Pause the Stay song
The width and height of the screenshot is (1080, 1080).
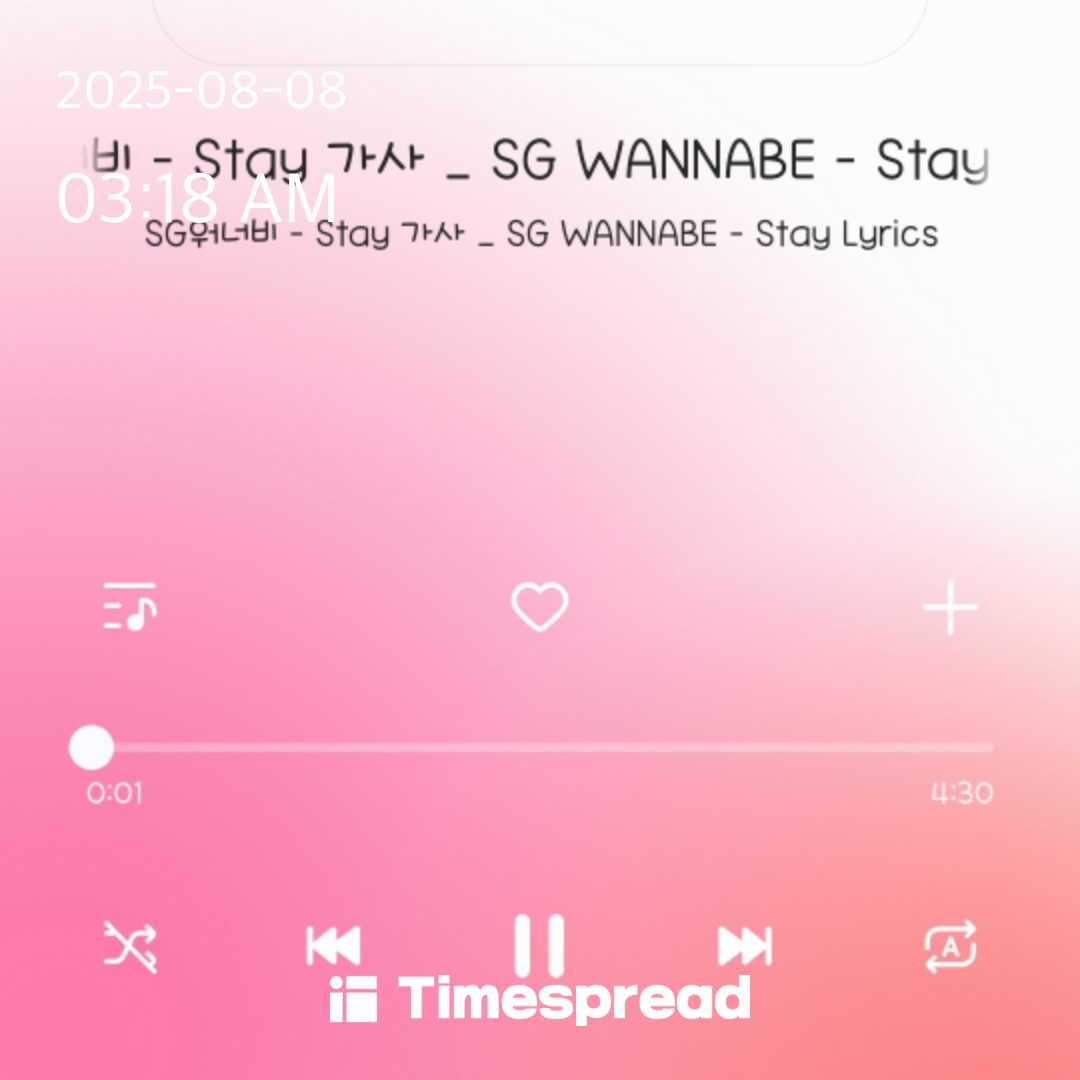540,946
